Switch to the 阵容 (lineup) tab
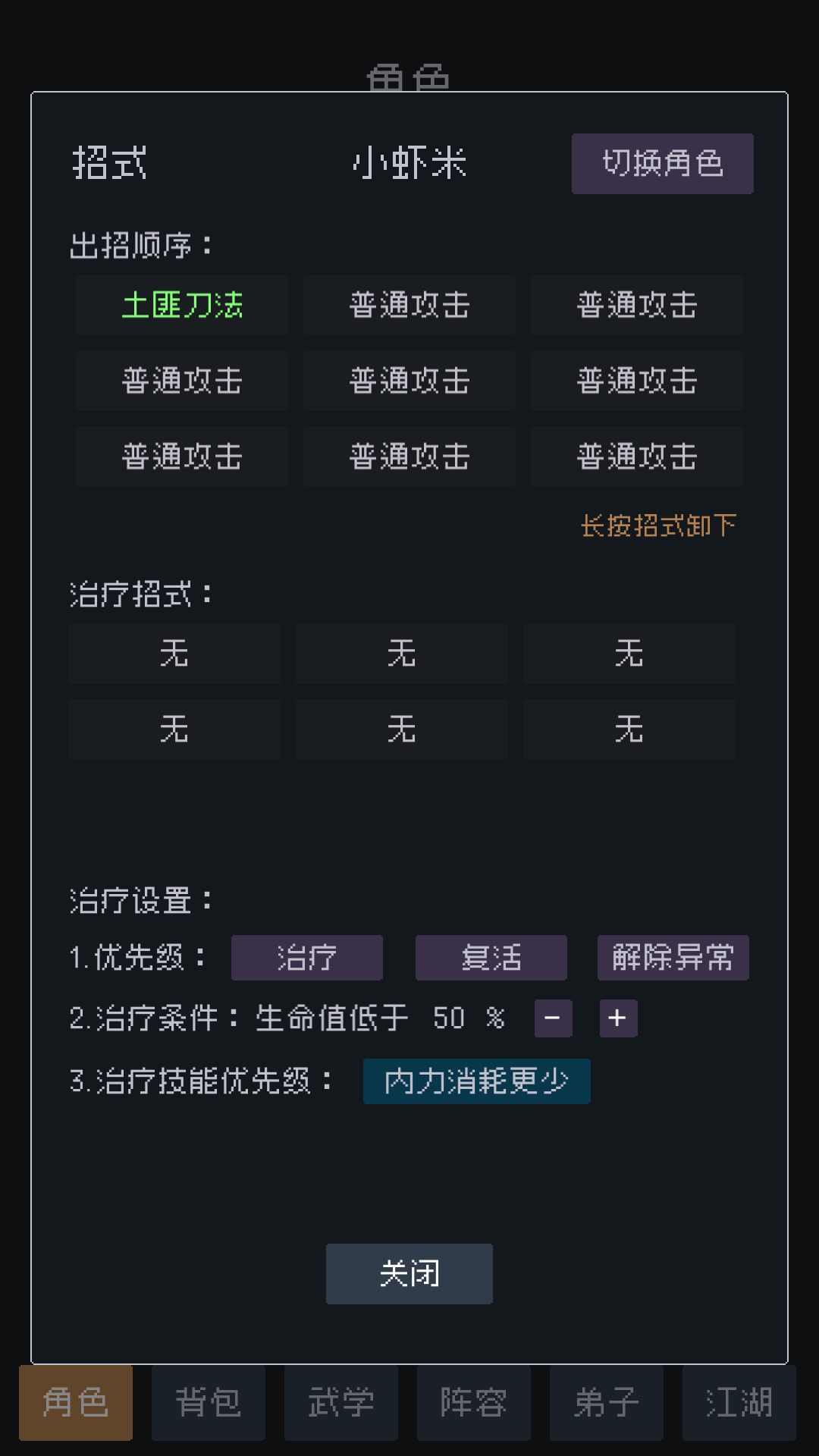The width and height of the screenshot is (819, 1456). pyautogui.click(x=474, y=1403)
